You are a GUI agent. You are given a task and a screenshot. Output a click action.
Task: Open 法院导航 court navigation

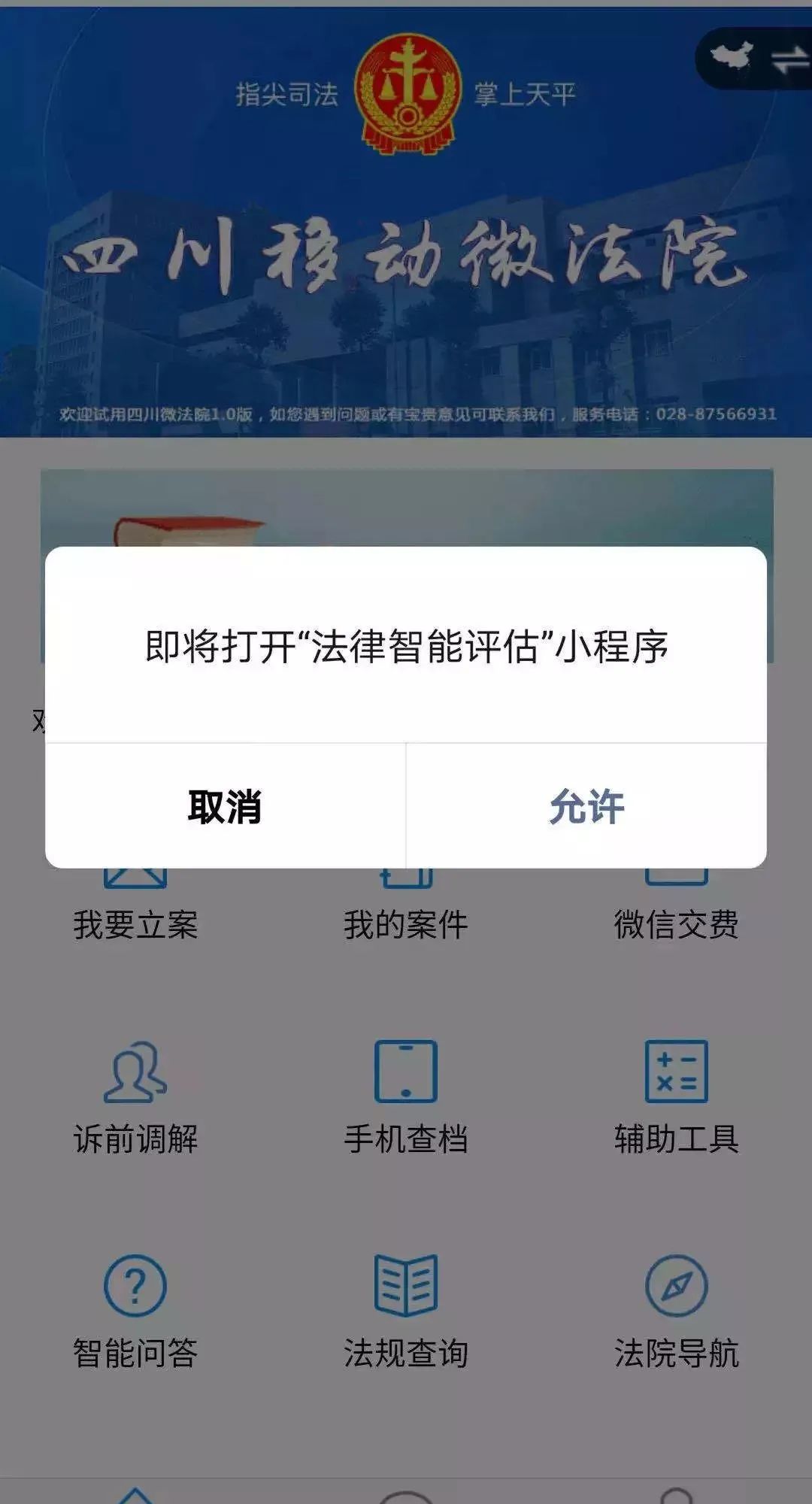[x=676, y=1312]
